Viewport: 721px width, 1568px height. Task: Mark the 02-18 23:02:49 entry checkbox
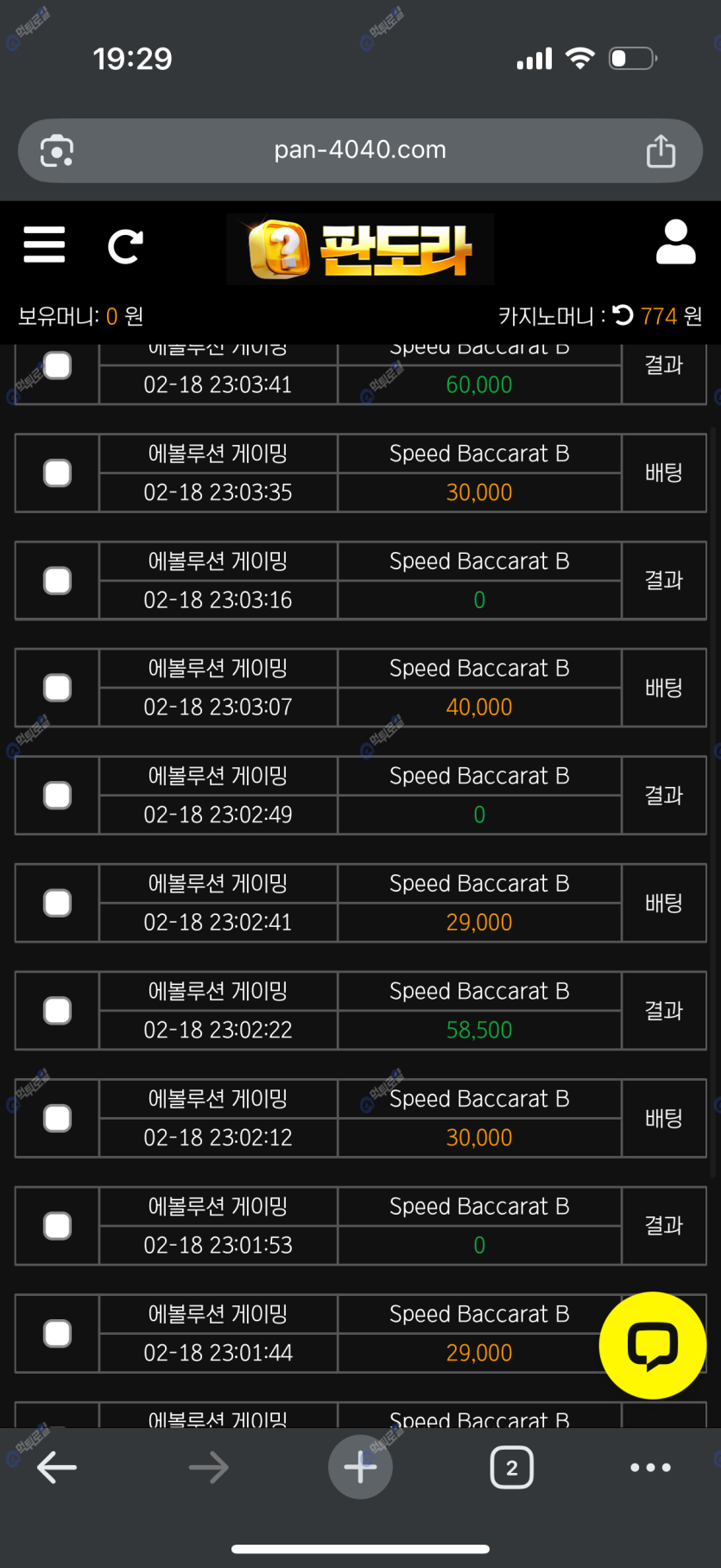point(58,796)
